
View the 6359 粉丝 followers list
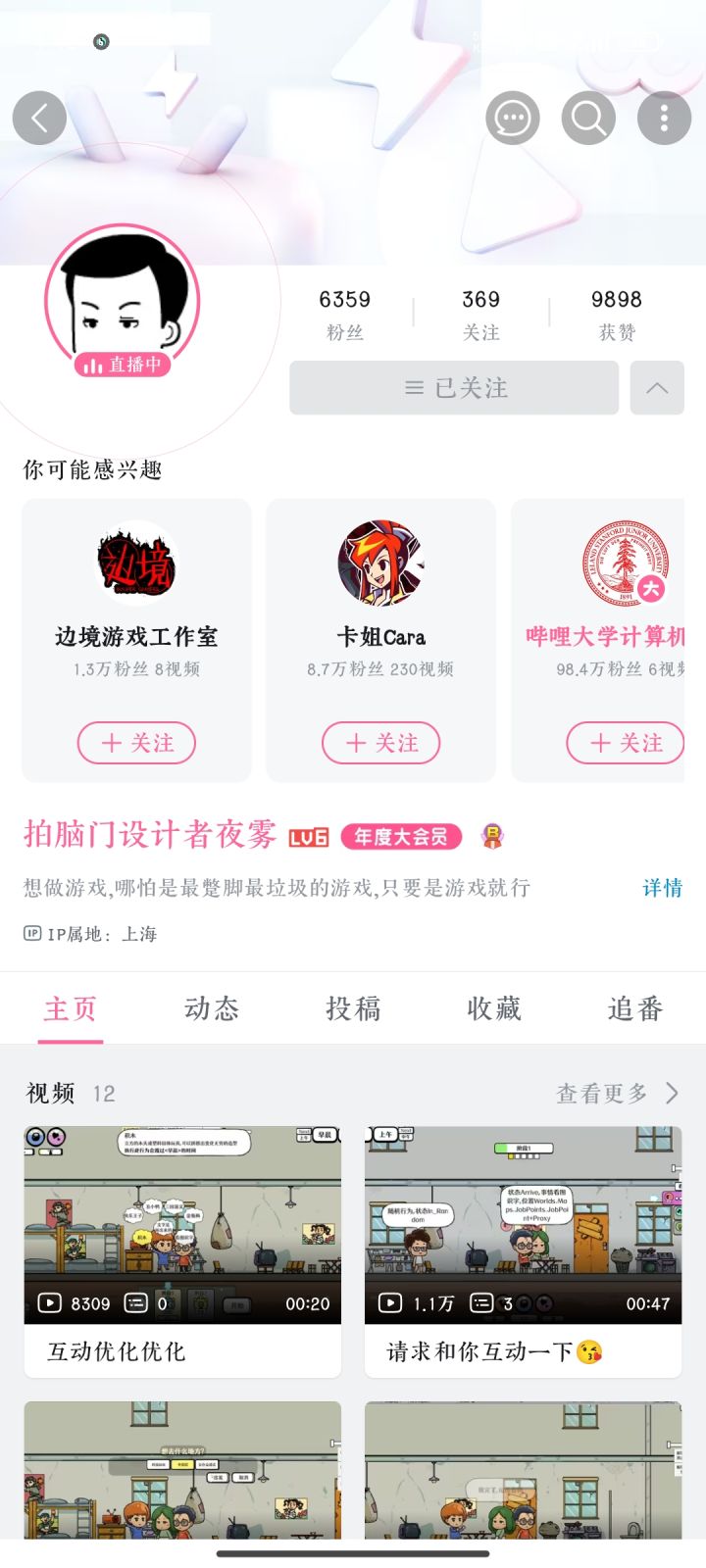point(345,314)
